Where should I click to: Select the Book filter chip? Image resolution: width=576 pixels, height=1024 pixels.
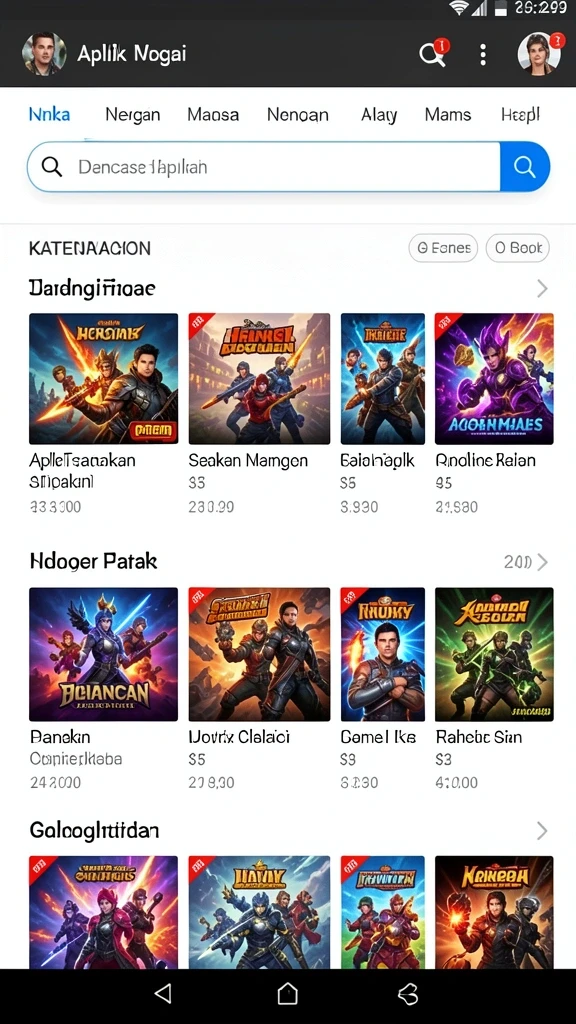tap(518, 248)
